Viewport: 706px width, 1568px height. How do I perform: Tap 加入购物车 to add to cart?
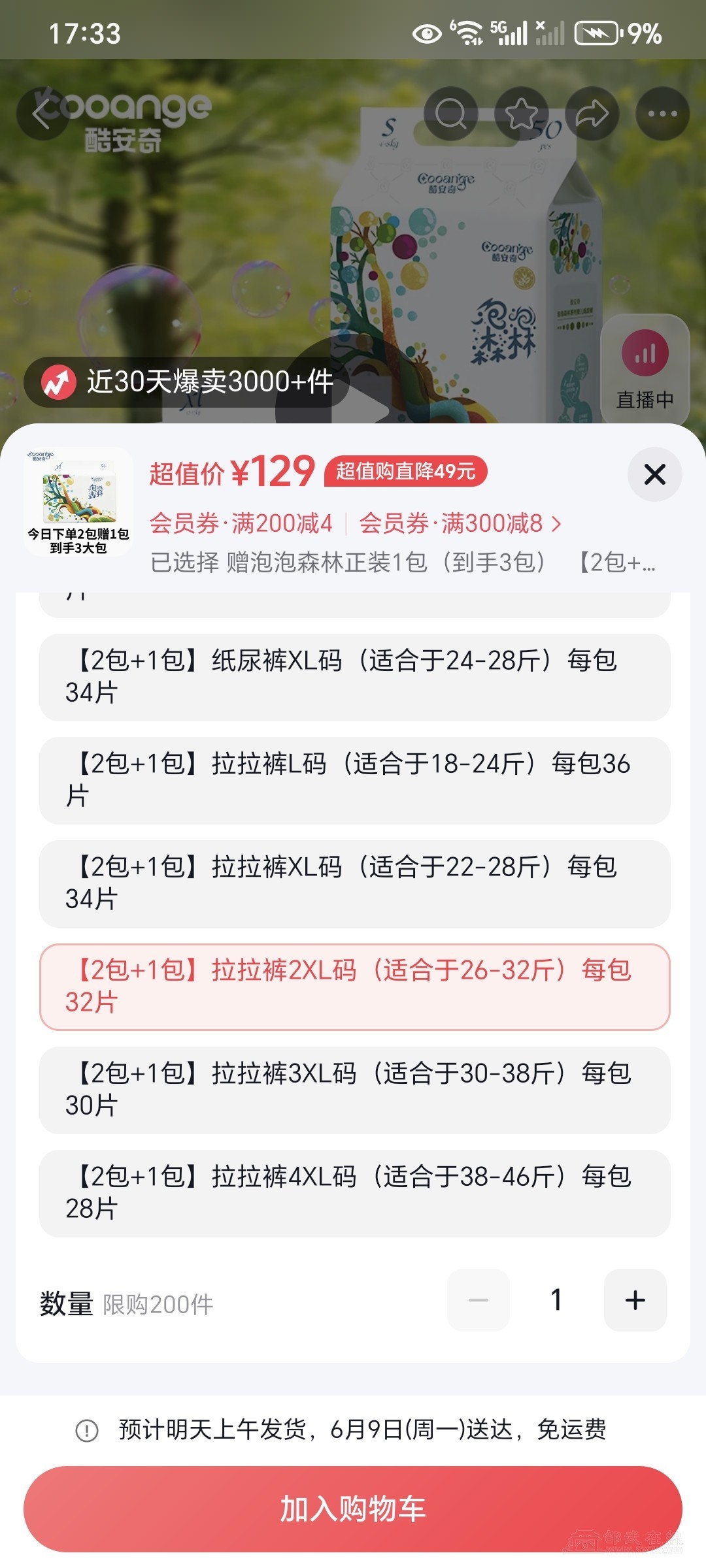[x=353, y=1509]
